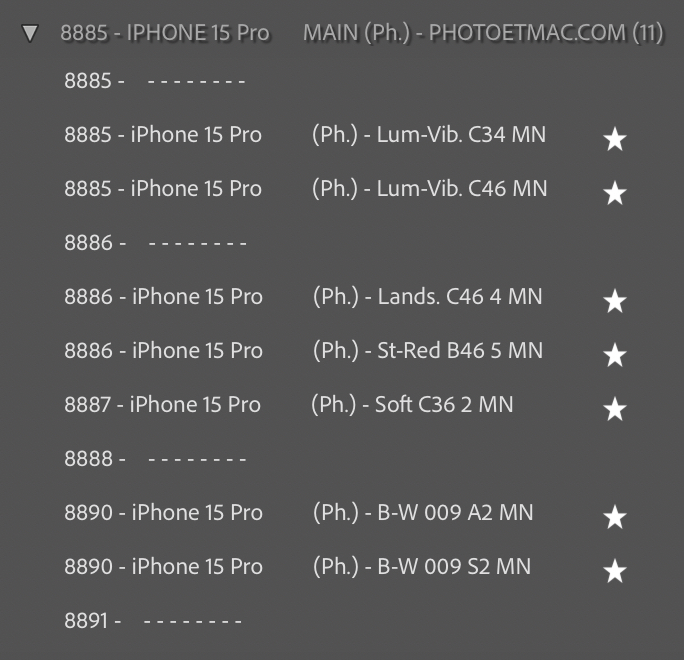Tap the star beside B-W 009 S2 MN
The image size is (684, 660).
615,571
